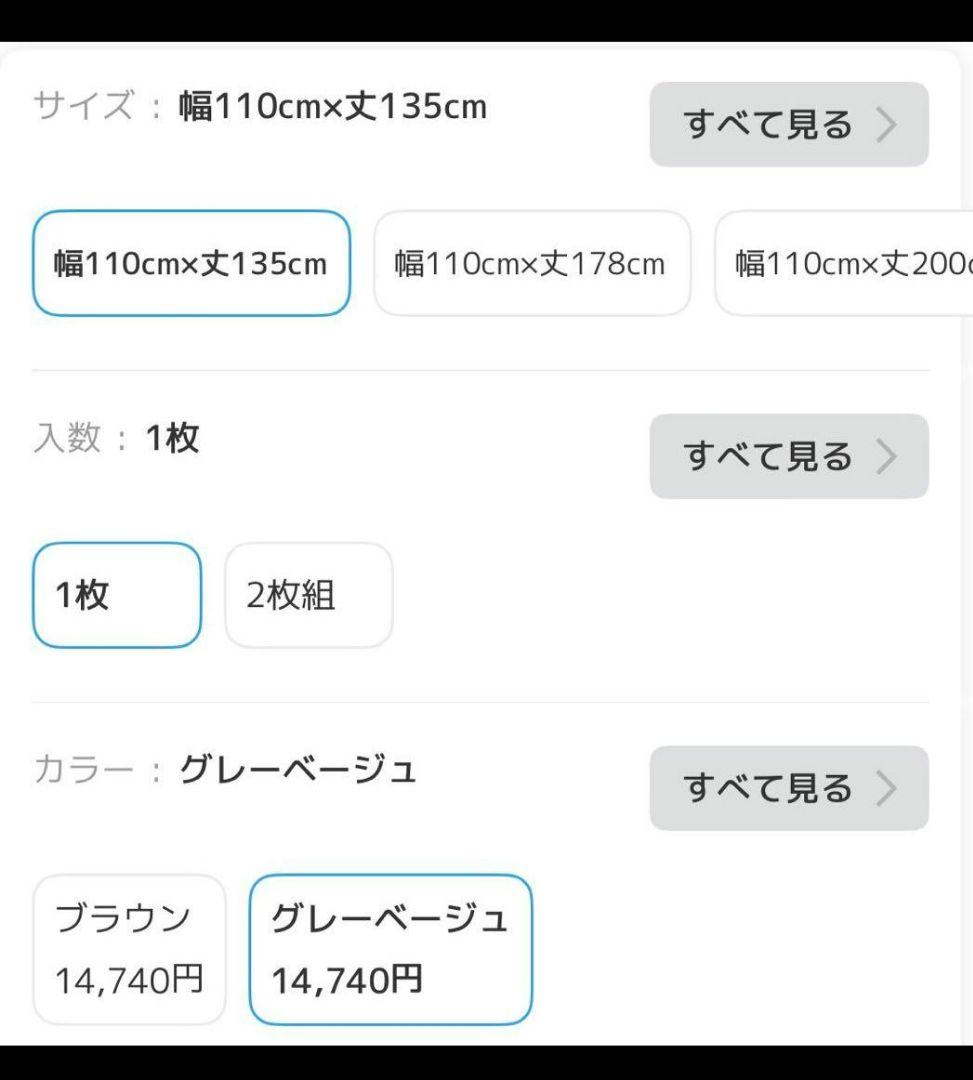Viewport: 973px width, 1080px height.
Task: Choose the ブラウン color option
Action: [x=129, y=949]
